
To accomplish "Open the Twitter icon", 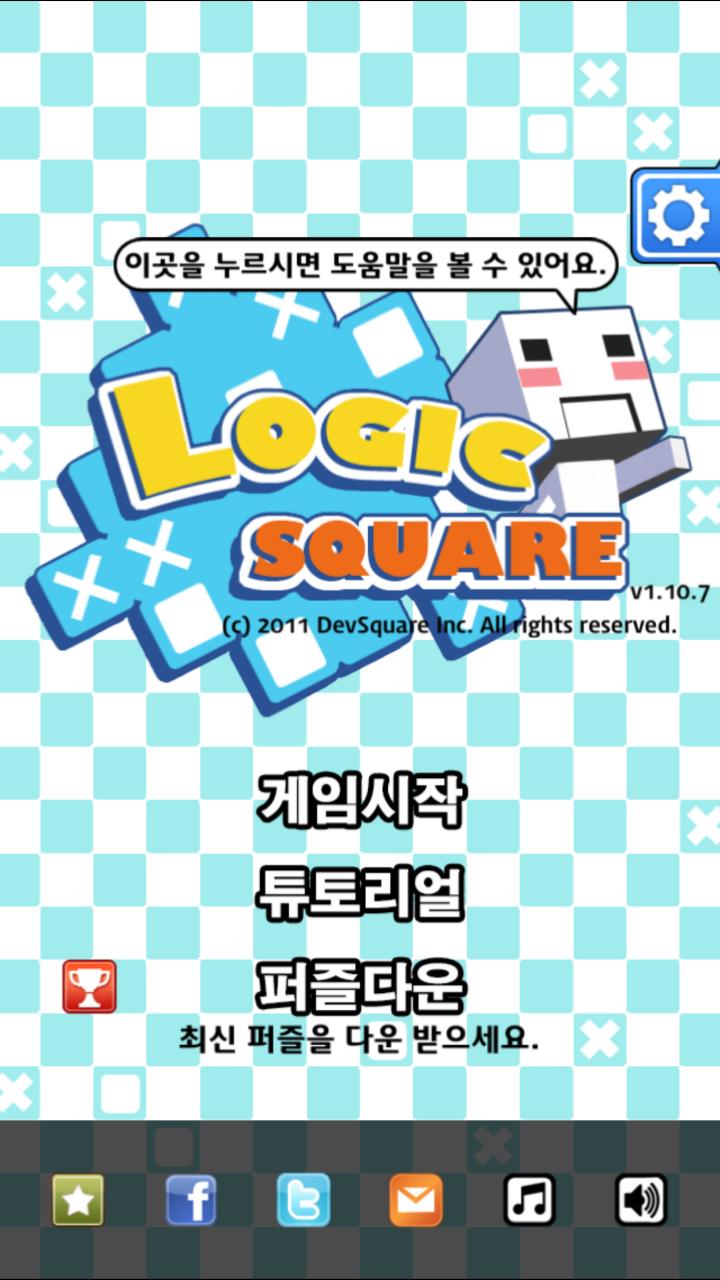I will point(303,1200).
